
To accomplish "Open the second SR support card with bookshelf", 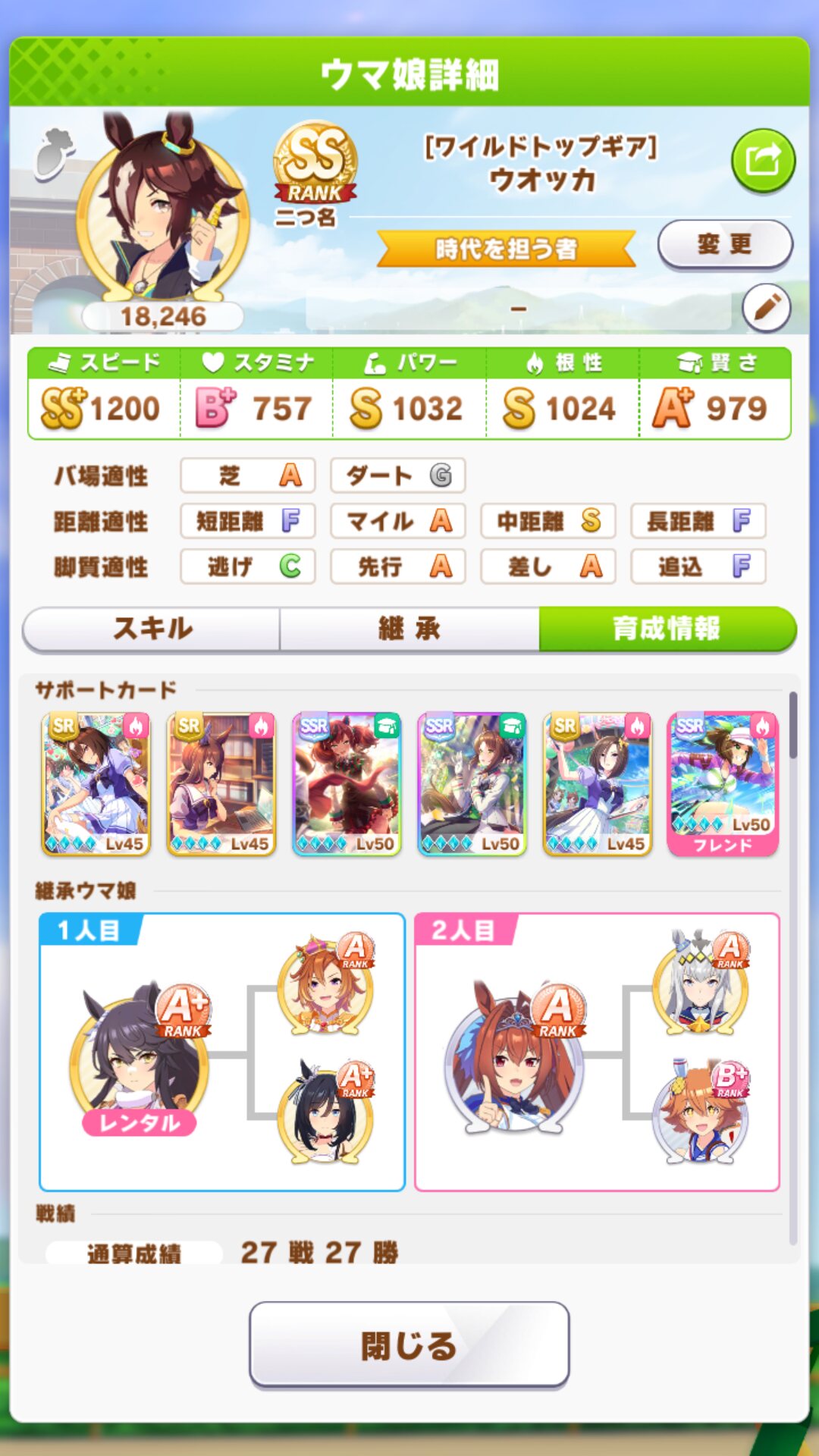I will point(221,784).
